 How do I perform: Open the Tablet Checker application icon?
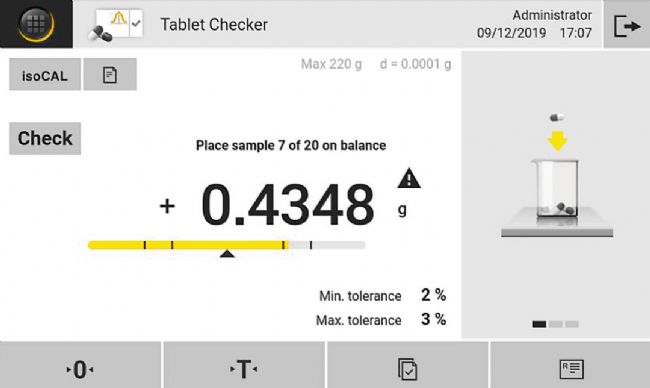pos(116,25)
